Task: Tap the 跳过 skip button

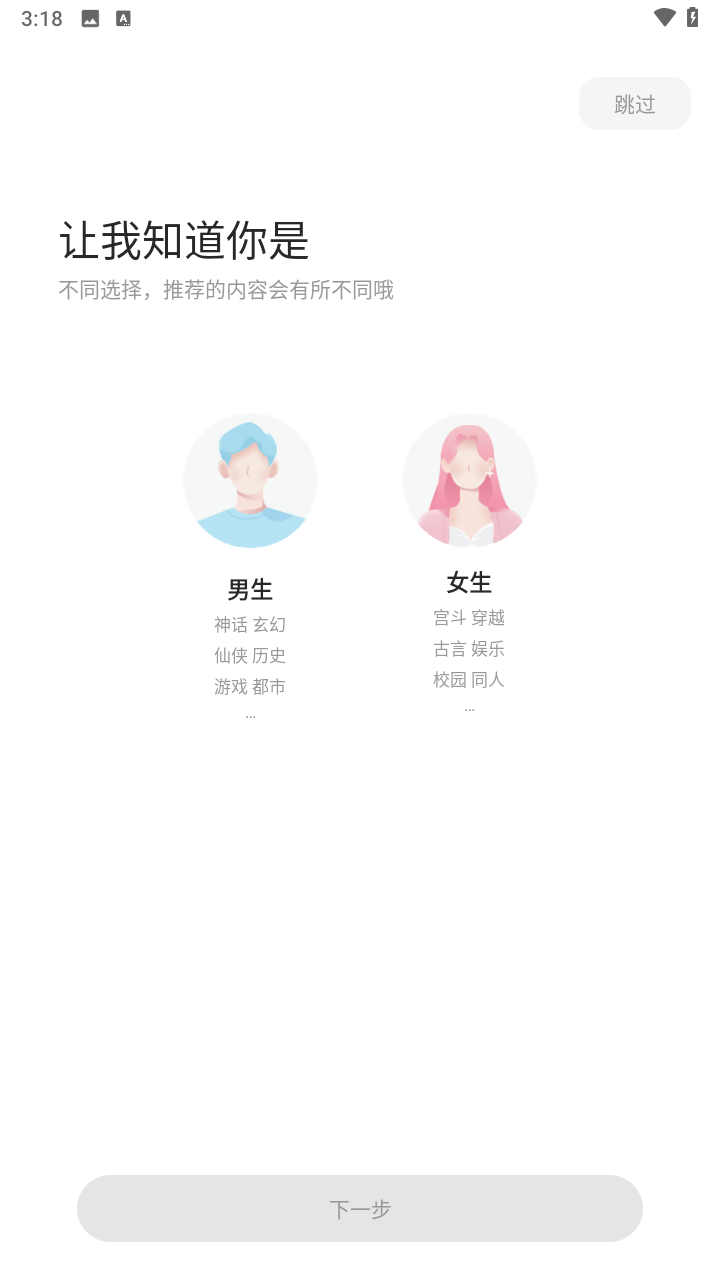Action: point(634,104)
